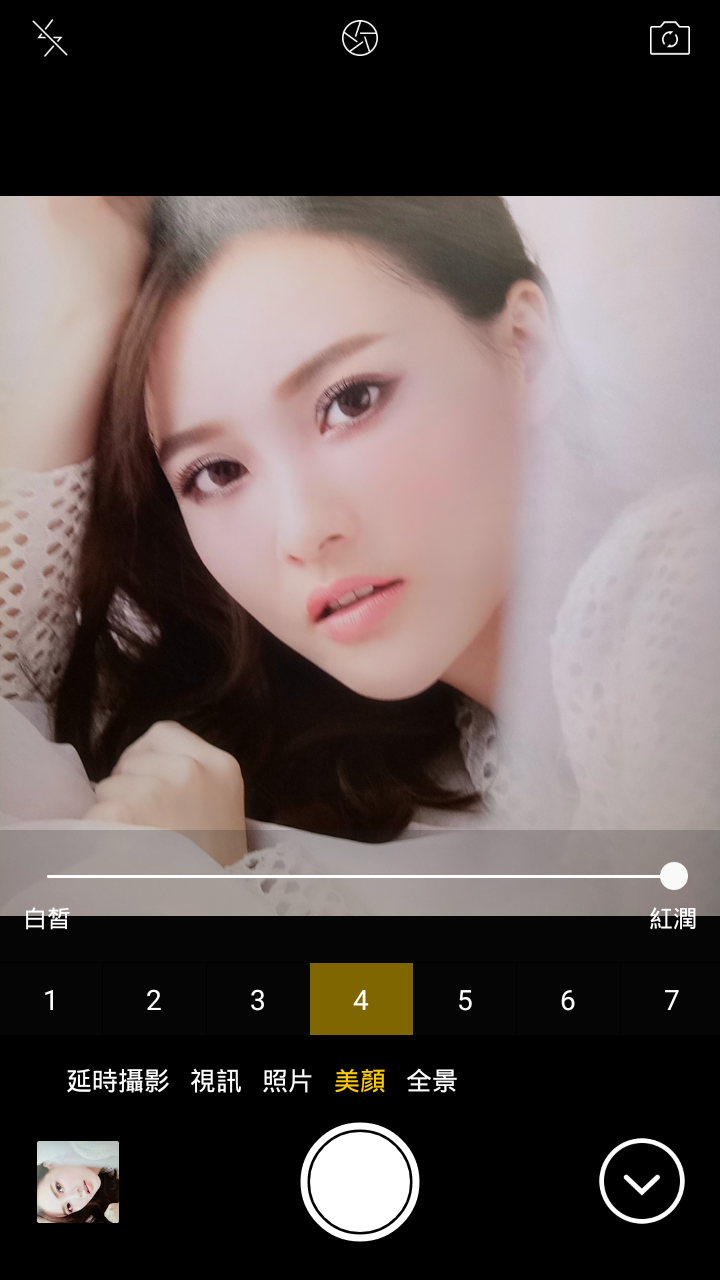This screenshot has width=720, height=1280.
Task: Switch to 視訊 video mode
Action: (216, 1081)
